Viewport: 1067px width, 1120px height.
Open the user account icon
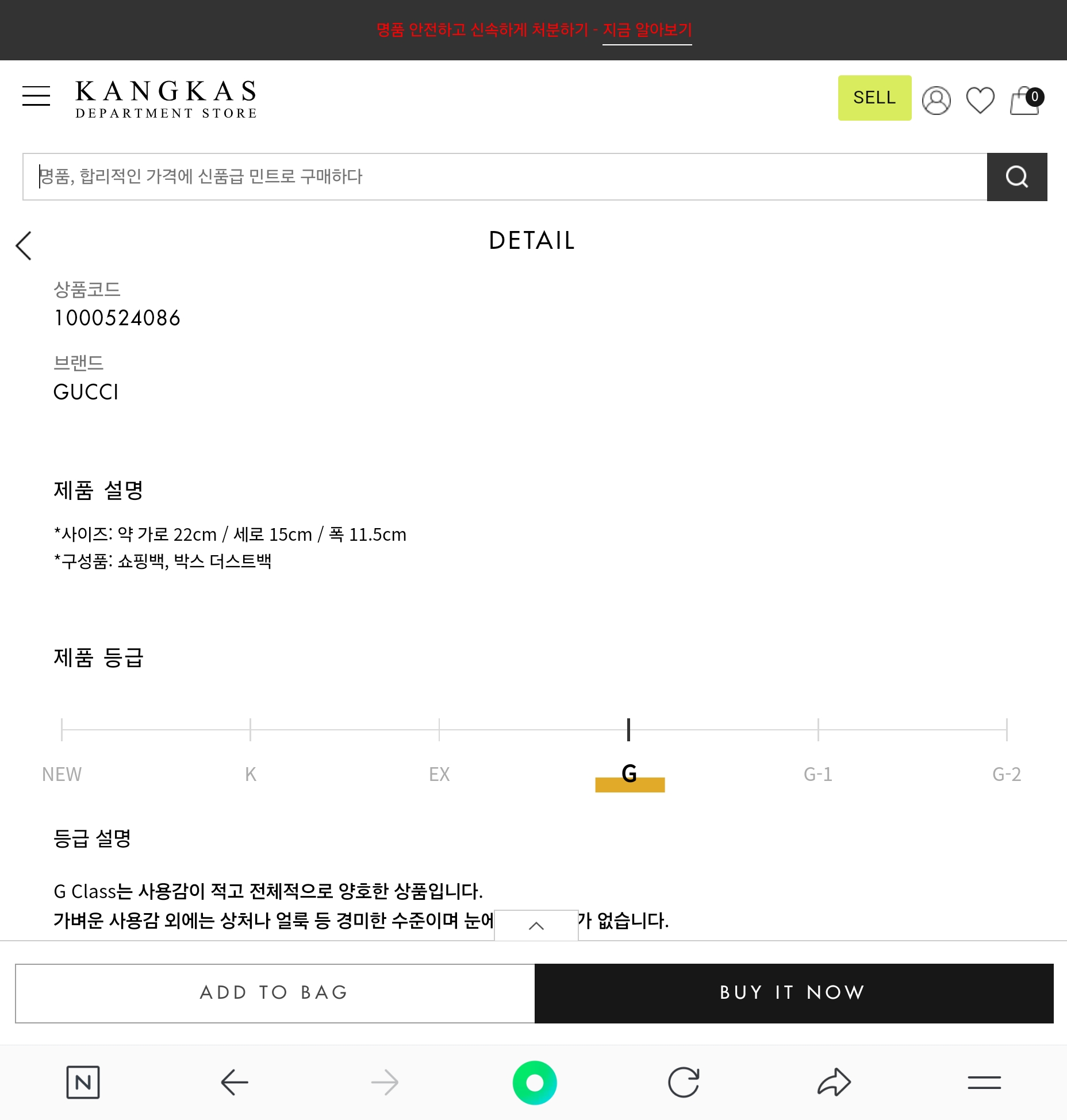pyautogui.click(x=936, y=101)
